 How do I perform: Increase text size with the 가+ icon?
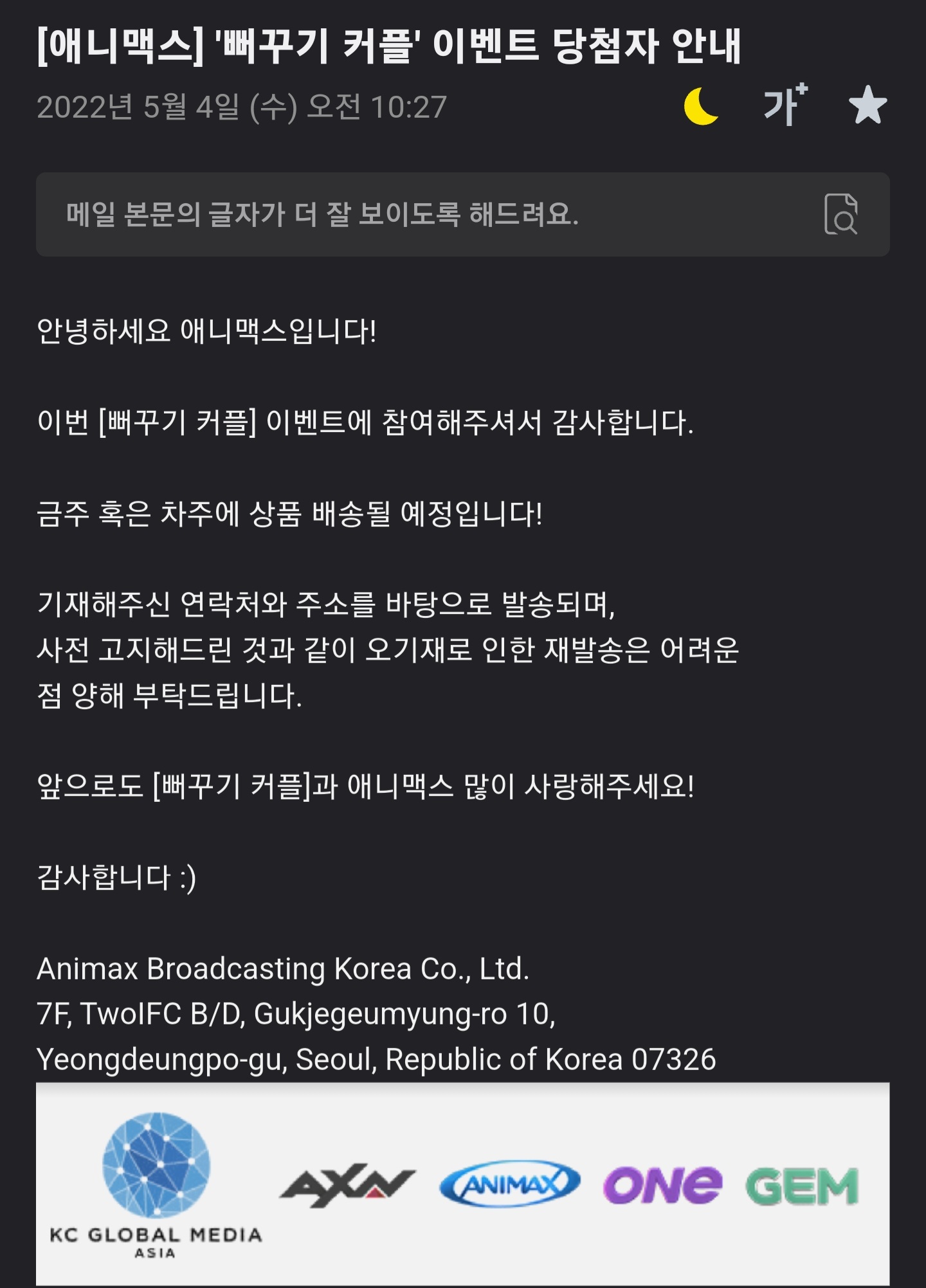[785, 105]
